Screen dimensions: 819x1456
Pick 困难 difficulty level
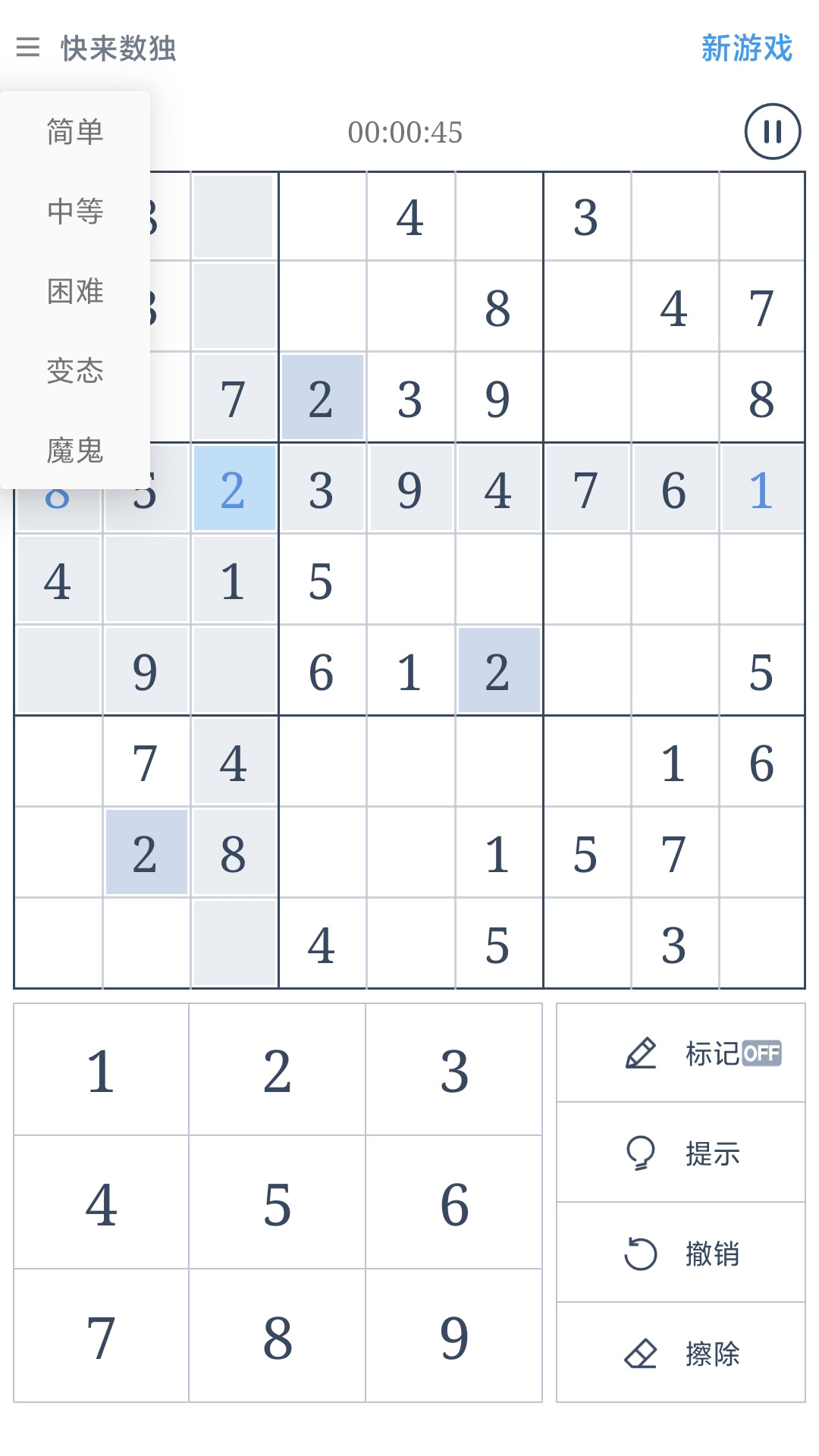click(75, 291)
